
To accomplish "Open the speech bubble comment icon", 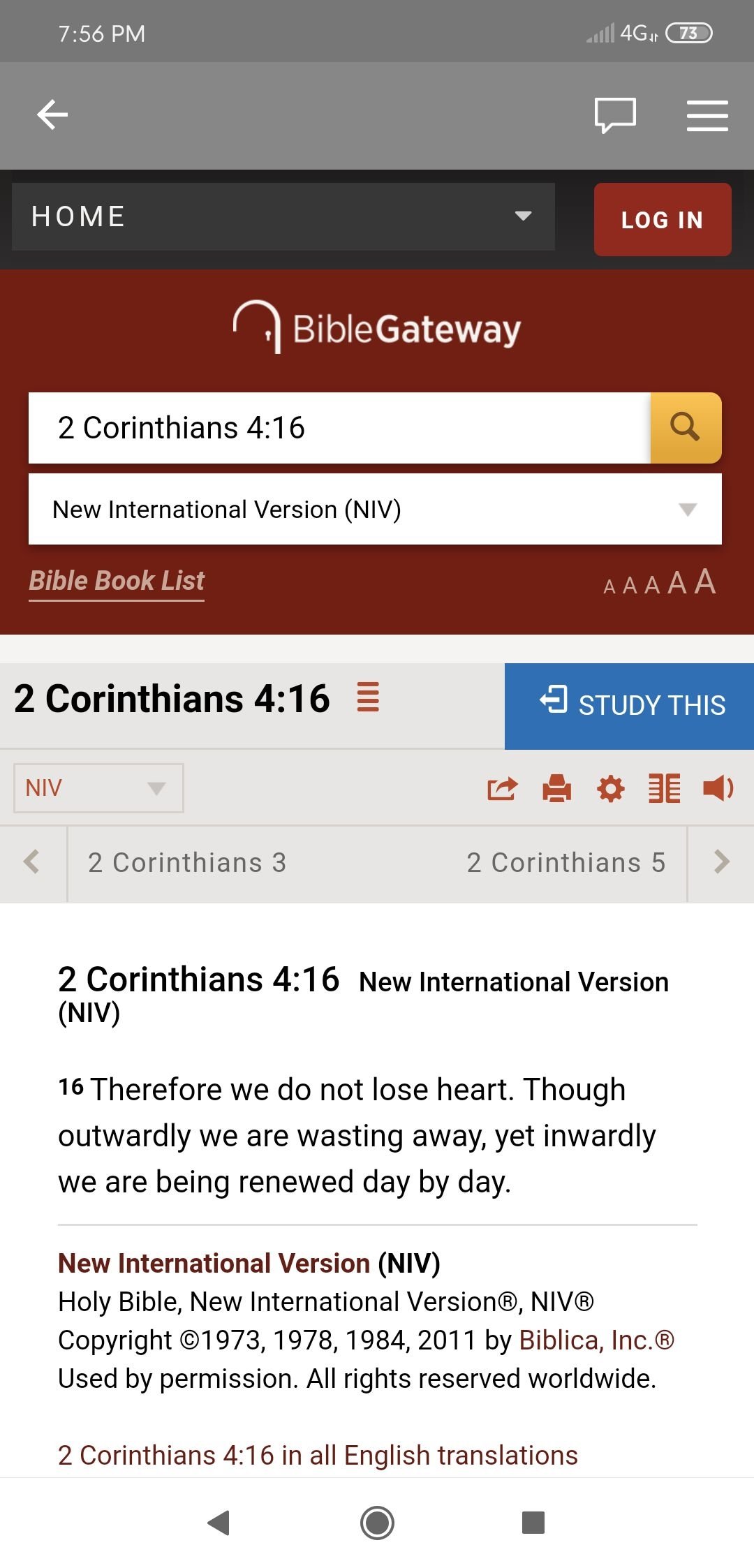I will [615, 115].
